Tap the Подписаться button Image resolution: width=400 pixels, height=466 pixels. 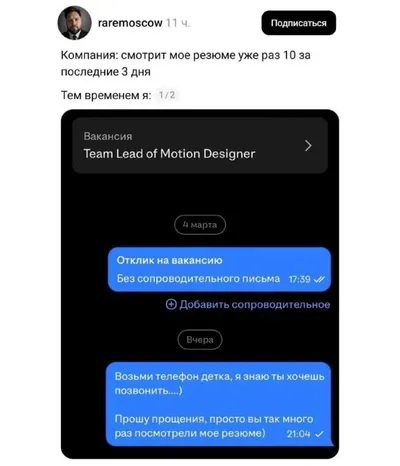[x=298, y=23]
